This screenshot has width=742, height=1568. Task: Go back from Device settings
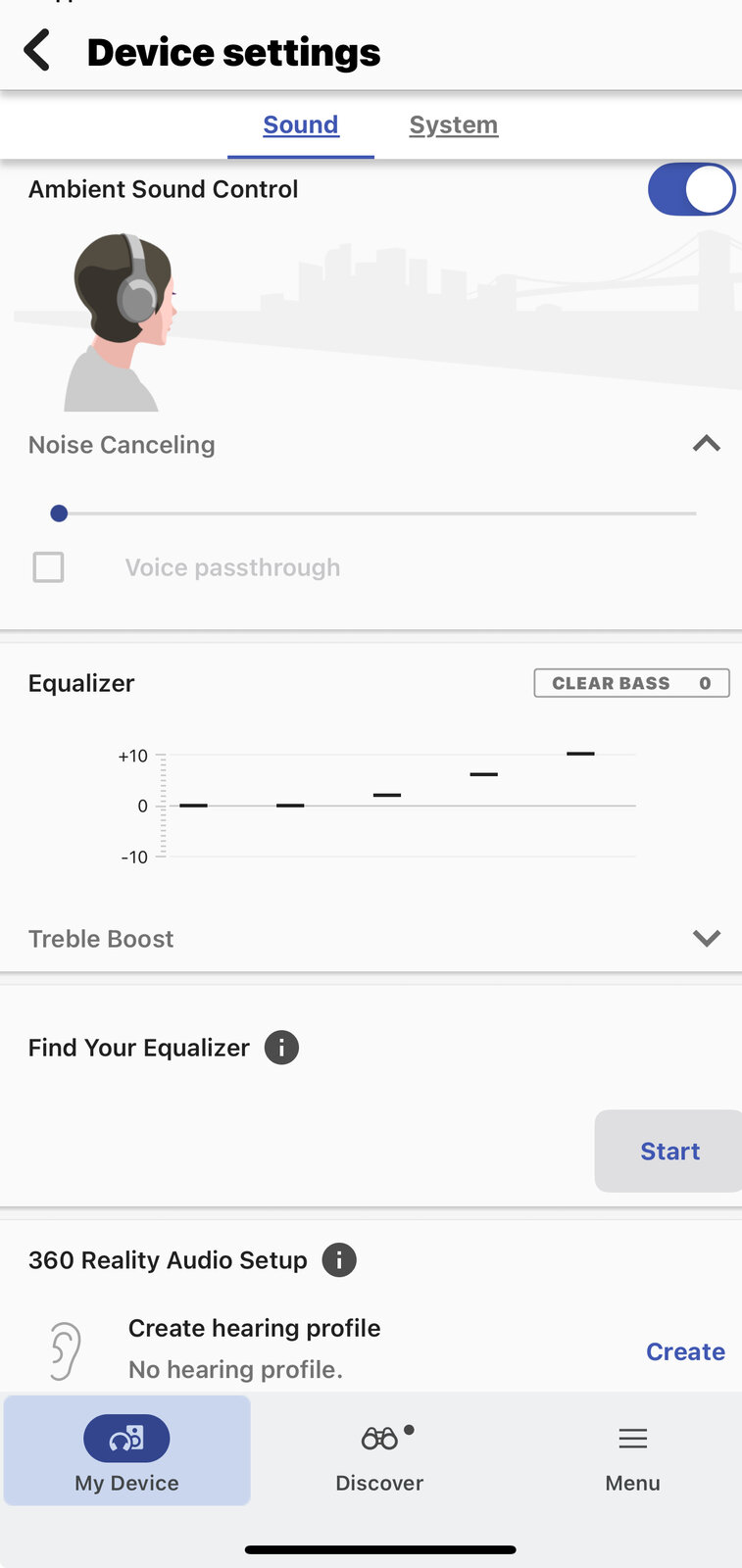[37, 51]
